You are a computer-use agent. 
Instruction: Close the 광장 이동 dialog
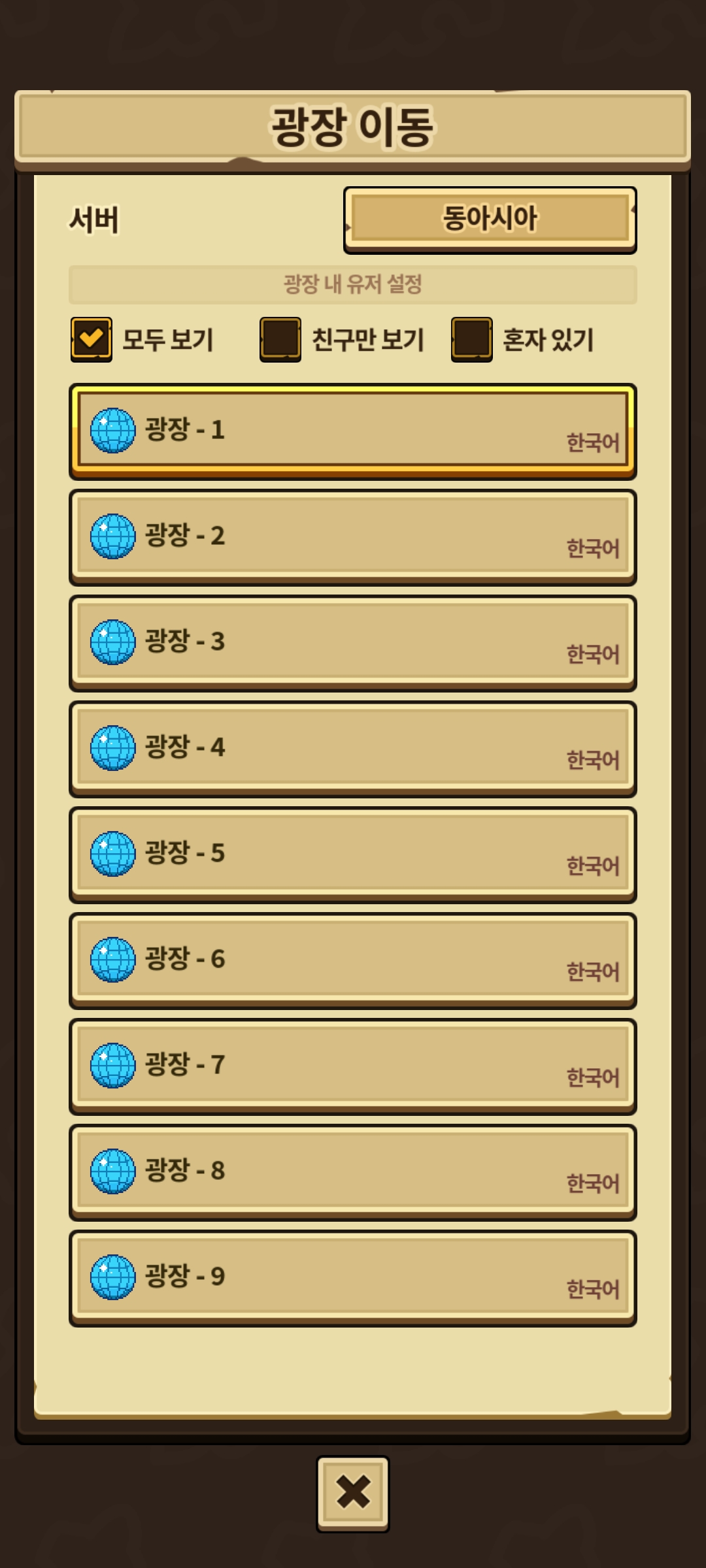[353, 1493]
